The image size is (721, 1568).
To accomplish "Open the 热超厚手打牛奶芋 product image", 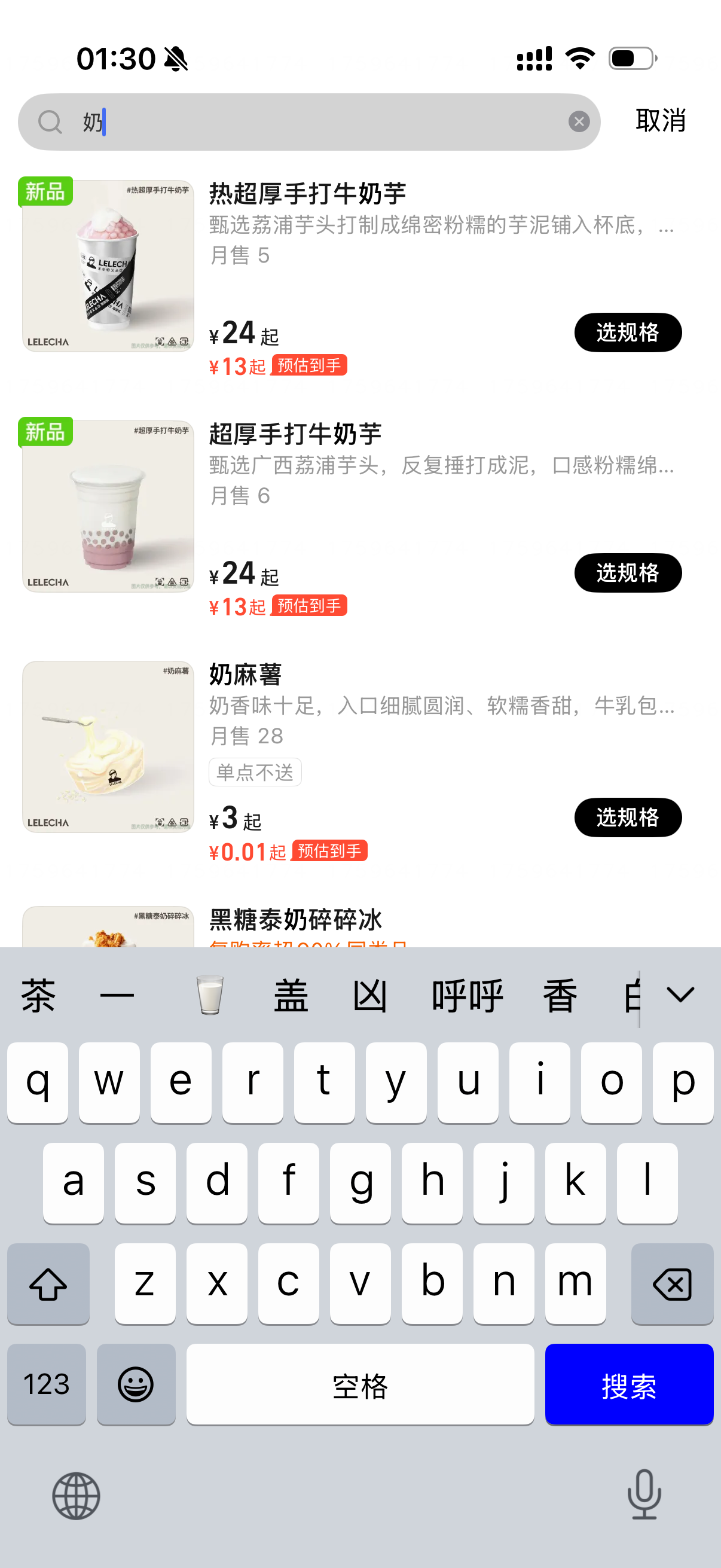I will click(x=108, y=266).
